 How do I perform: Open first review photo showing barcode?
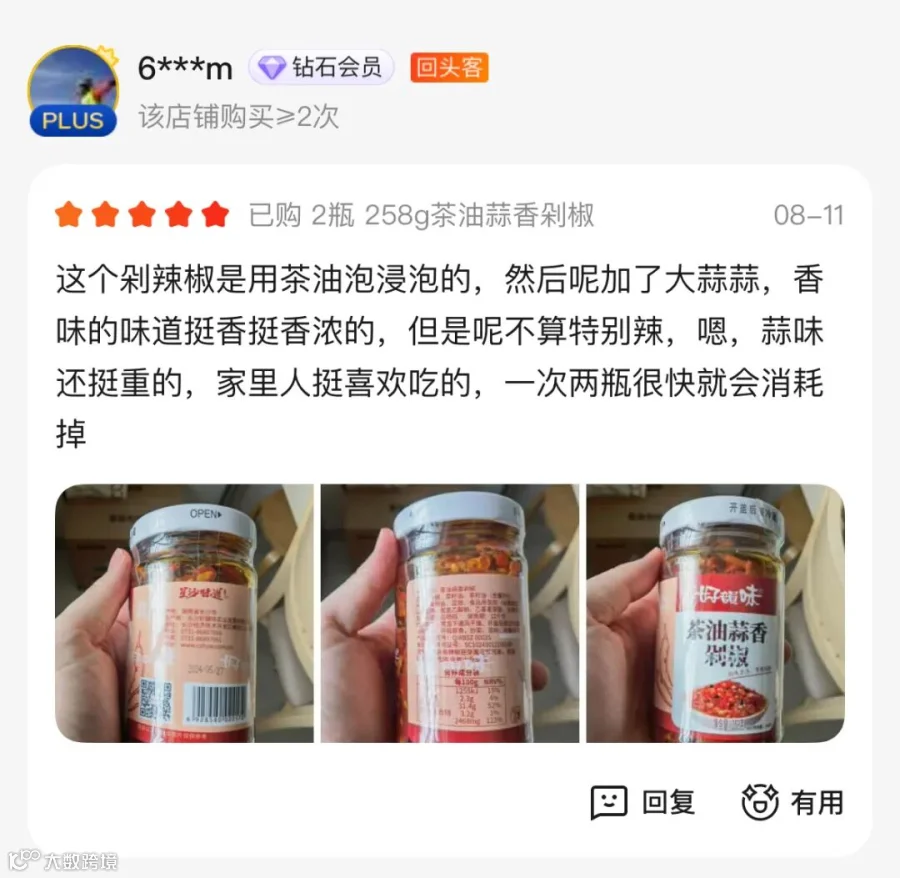[184, 613]
